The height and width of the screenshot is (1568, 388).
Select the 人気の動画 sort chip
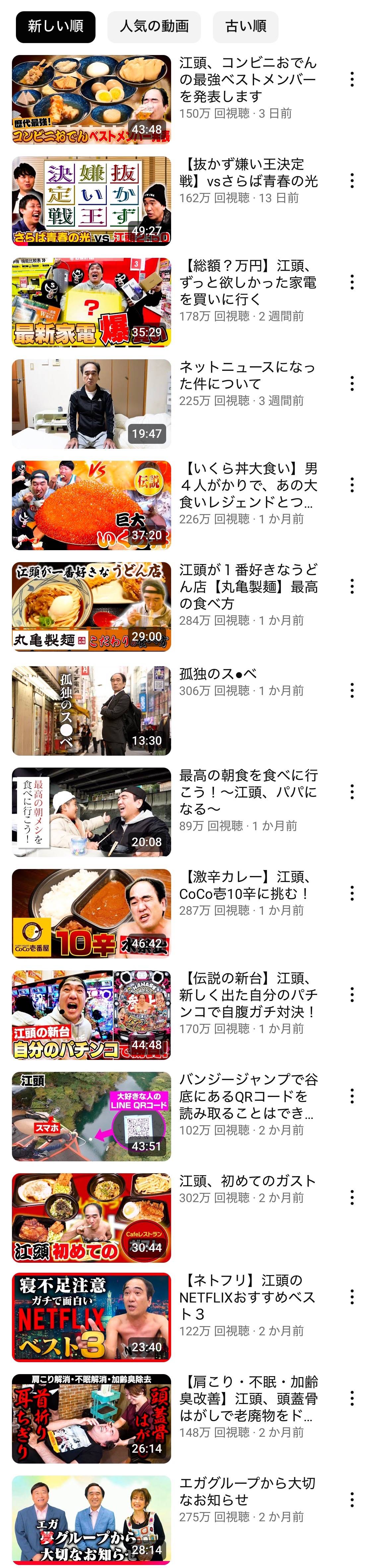pyautogui.click(x=154, y=27)
